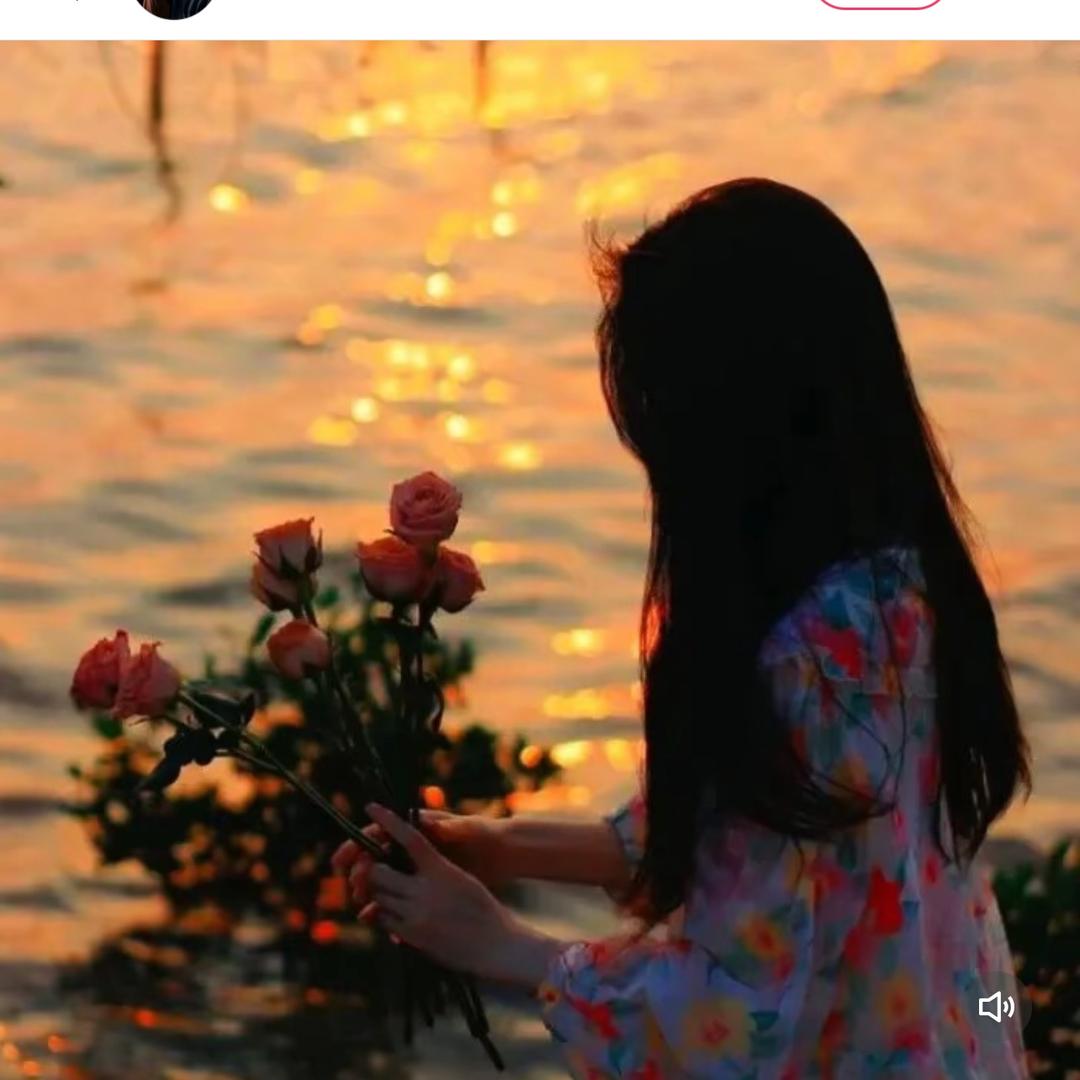Open the poster's profile picture
Screen dimensions: 1080x1080
[174, 6]
